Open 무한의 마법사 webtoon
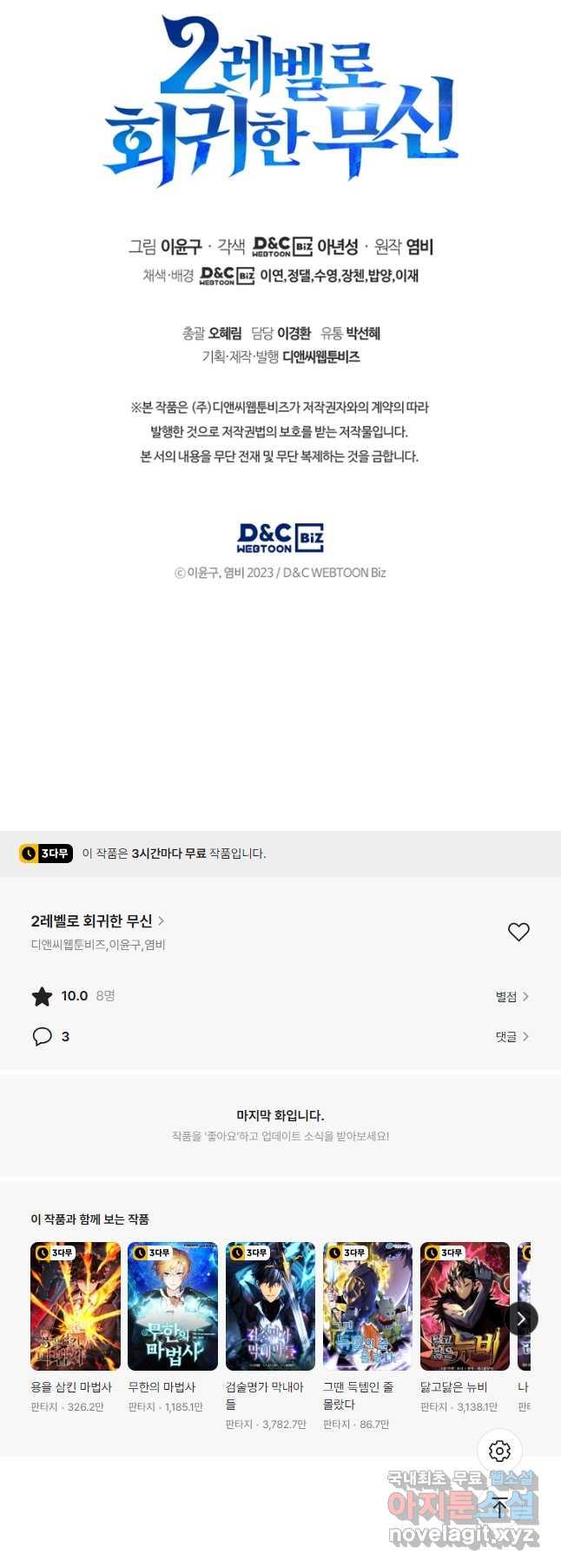Screen dimensions: 561x1568 [173, 1306]
